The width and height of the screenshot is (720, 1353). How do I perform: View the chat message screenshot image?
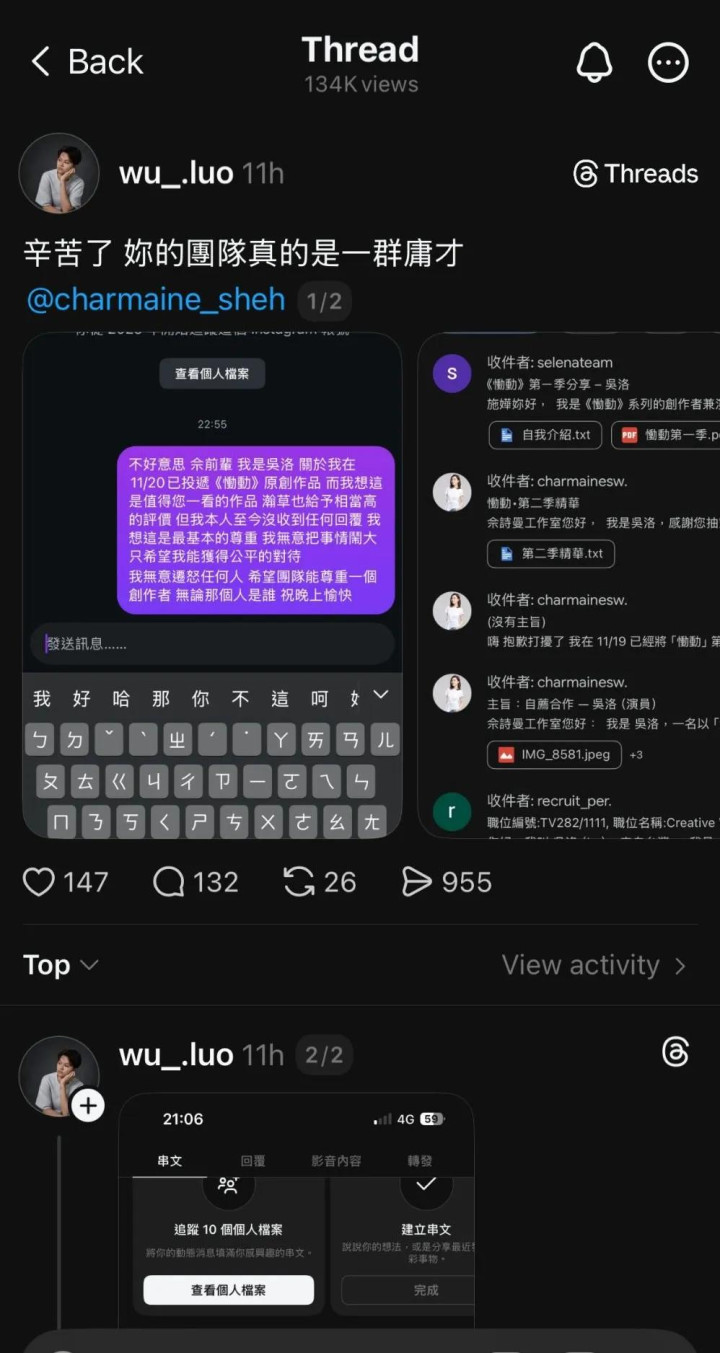(212, 585)
